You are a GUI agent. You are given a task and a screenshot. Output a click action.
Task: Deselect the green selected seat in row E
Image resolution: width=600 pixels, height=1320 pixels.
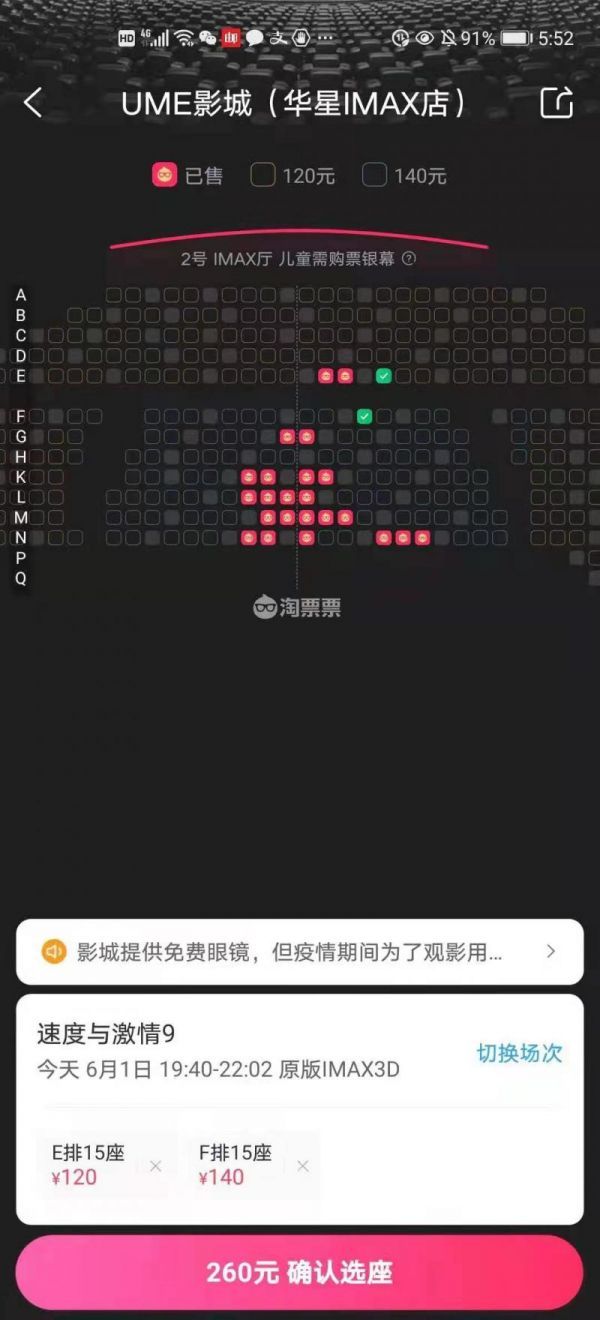[x=384, y=376]
